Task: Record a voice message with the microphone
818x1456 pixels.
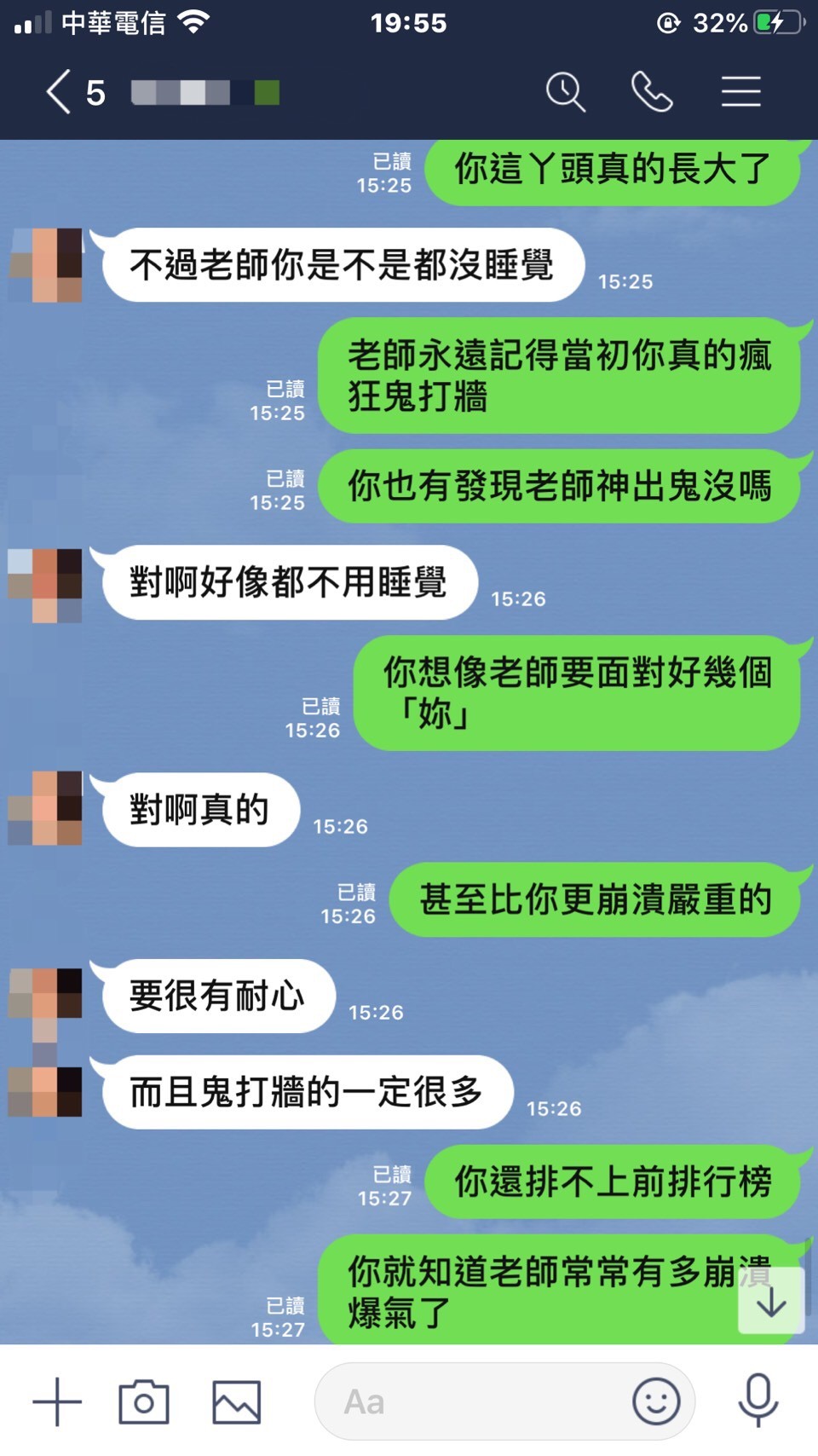Action: (758, 1400)
